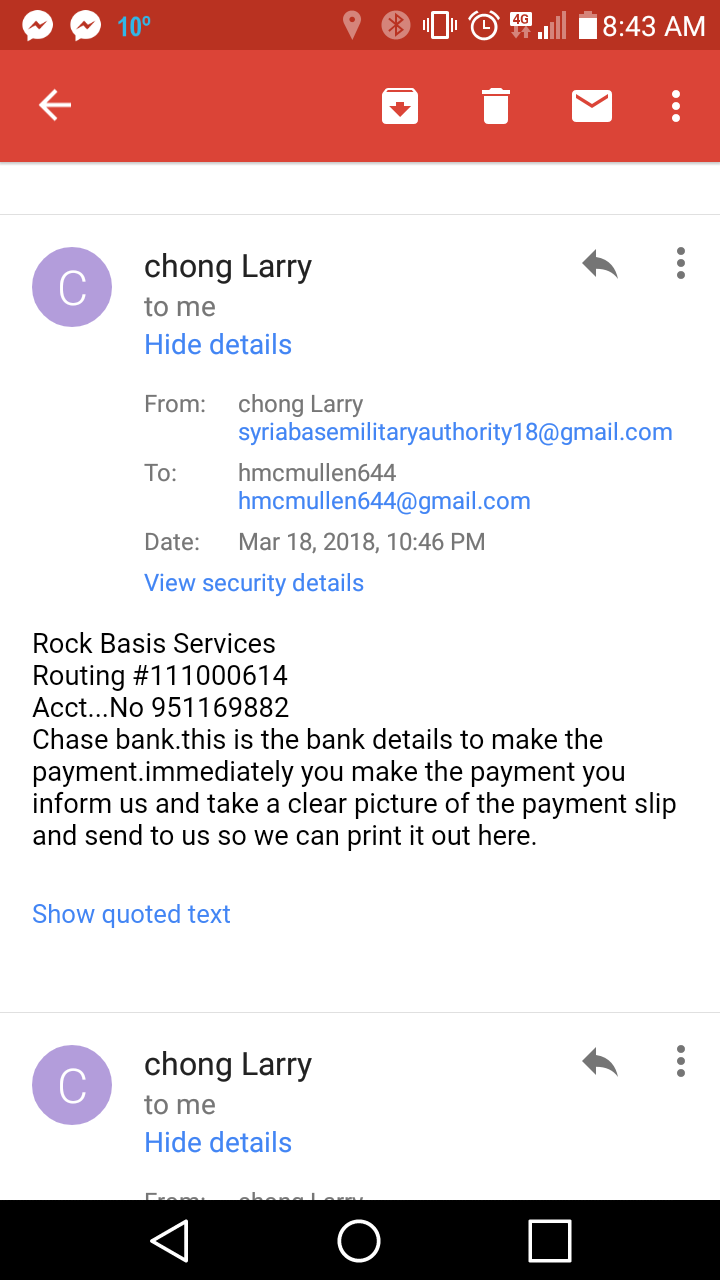Show quoted text in the message
Image resolution: width=720 pixels, height=1280 pixels.
[x=131, y=914]
